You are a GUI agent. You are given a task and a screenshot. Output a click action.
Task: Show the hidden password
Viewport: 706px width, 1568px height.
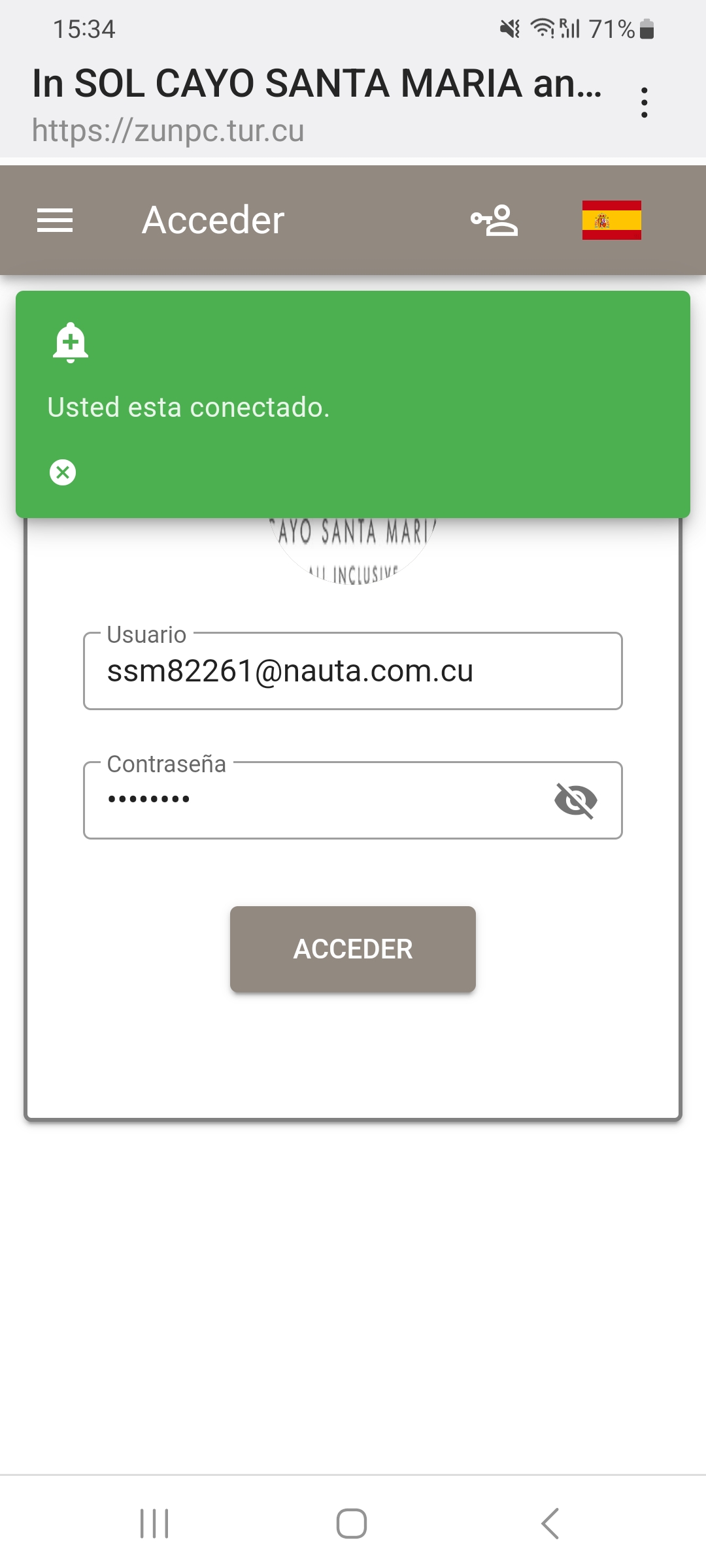point(575,800)
